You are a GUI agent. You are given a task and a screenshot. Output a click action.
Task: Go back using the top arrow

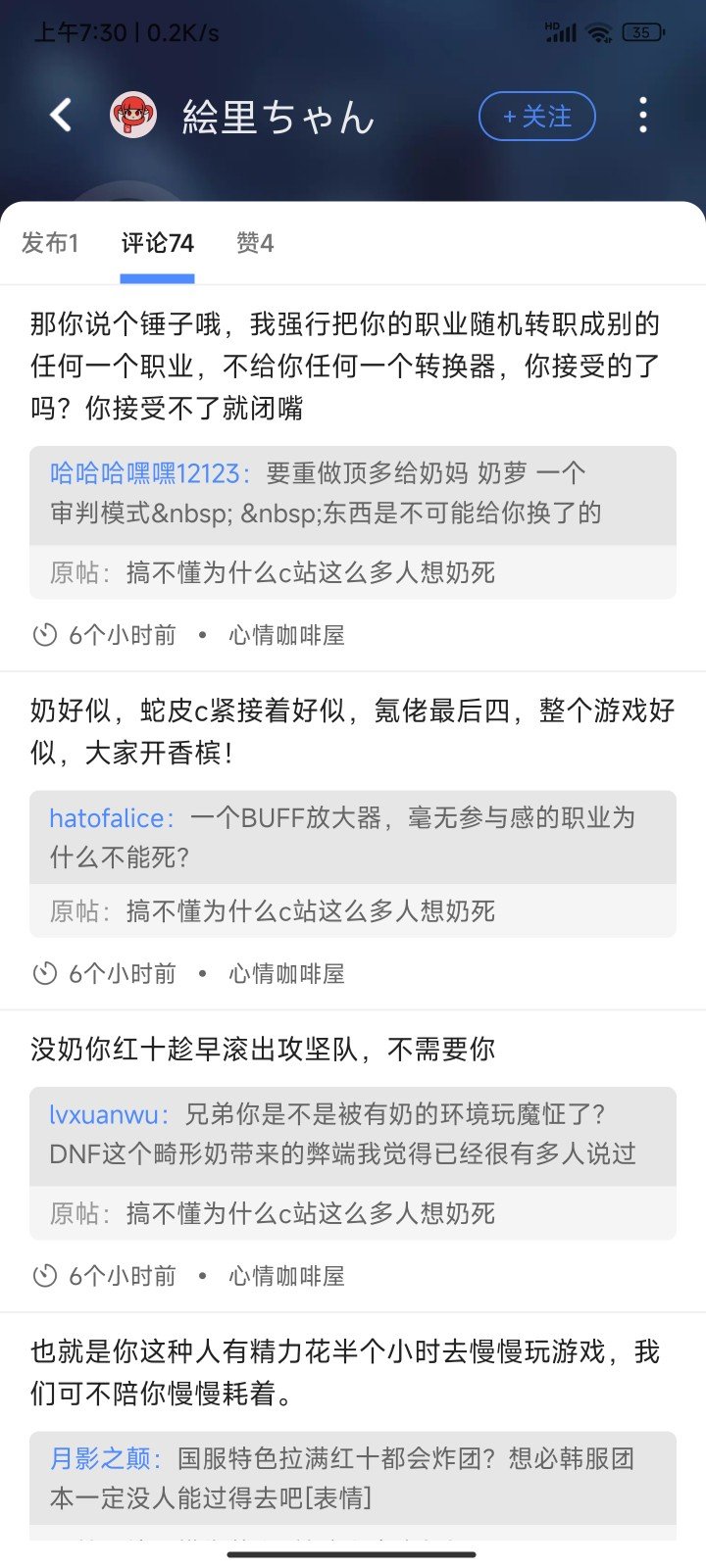(61, 116)
